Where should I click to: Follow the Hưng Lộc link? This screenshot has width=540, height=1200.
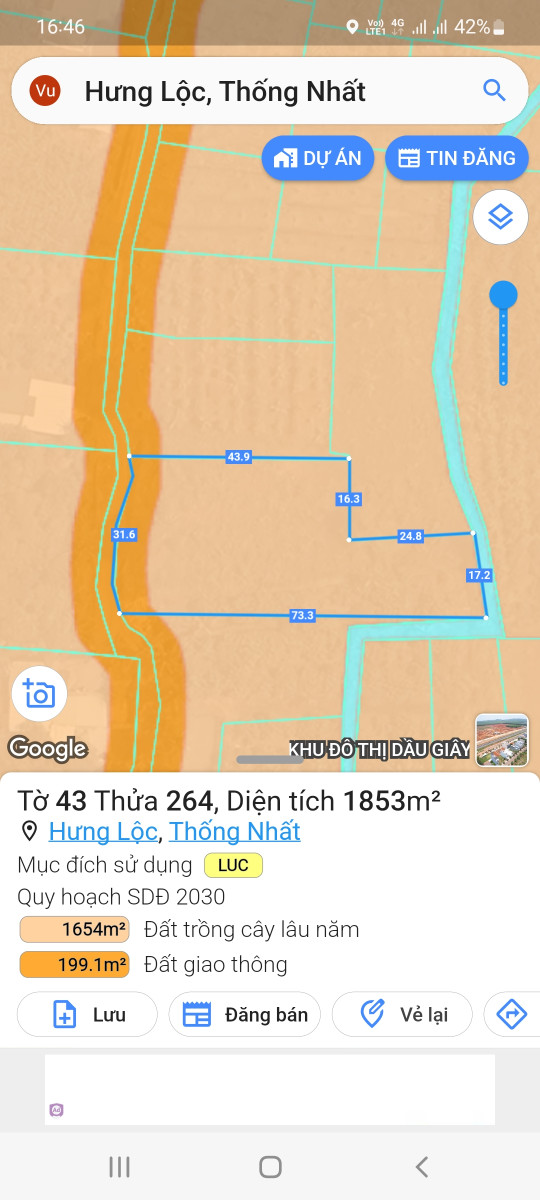pyautogui.click(x=103, y=832)
